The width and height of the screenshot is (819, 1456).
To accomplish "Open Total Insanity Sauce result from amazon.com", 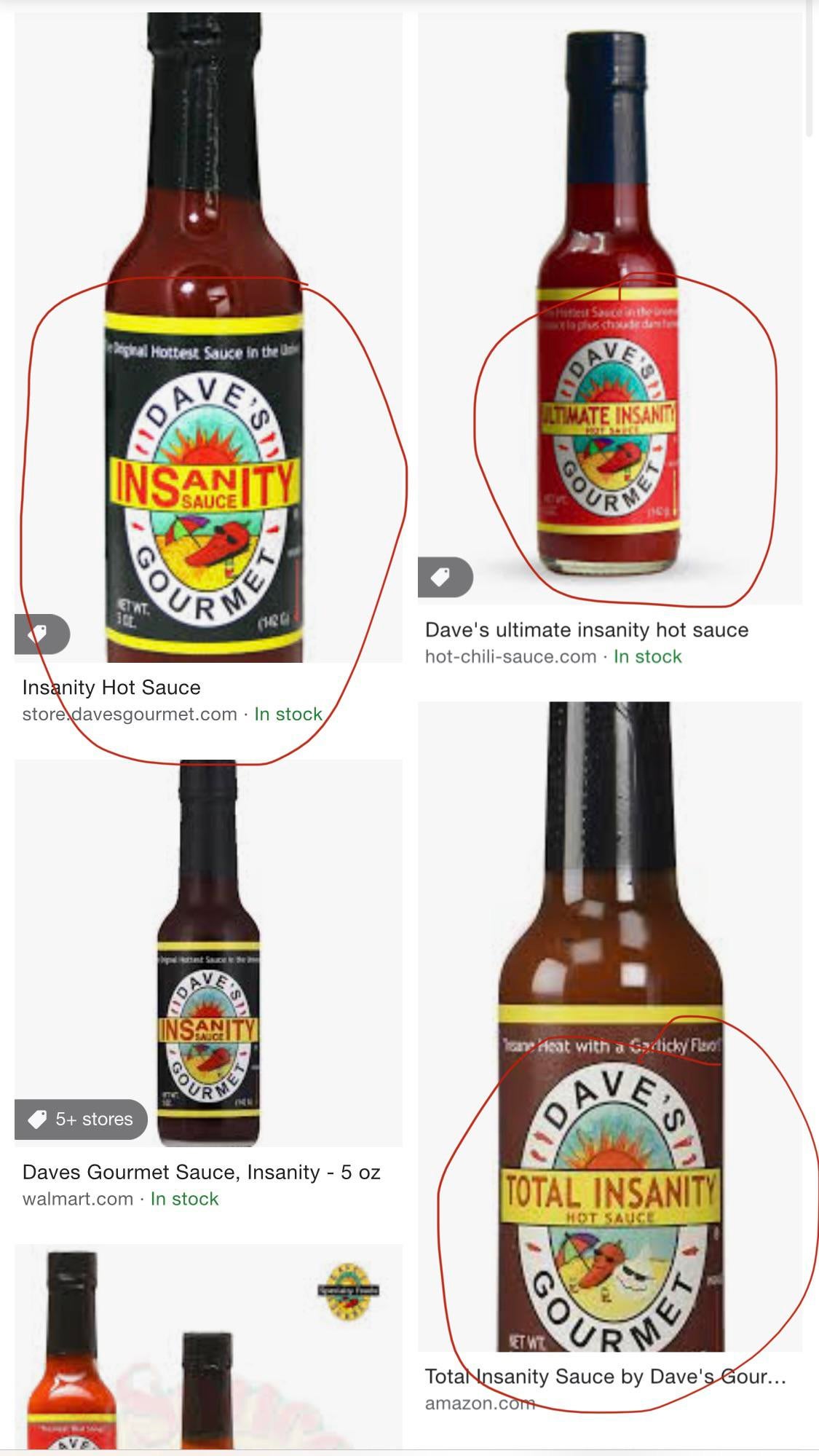I will point(605,1377).
